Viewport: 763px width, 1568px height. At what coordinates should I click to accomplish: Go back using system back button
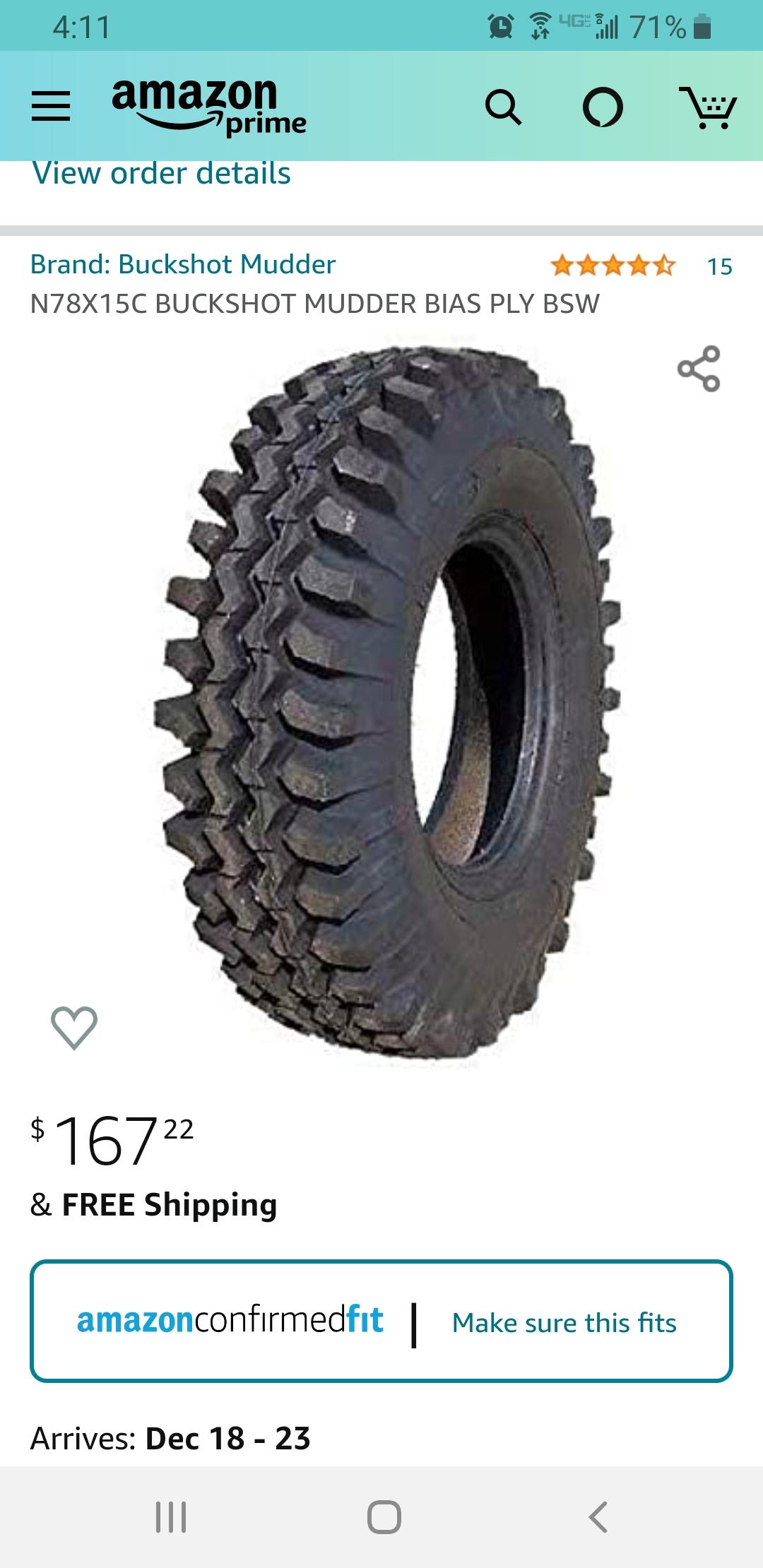pyautogui.click(x=598, y=1516)
